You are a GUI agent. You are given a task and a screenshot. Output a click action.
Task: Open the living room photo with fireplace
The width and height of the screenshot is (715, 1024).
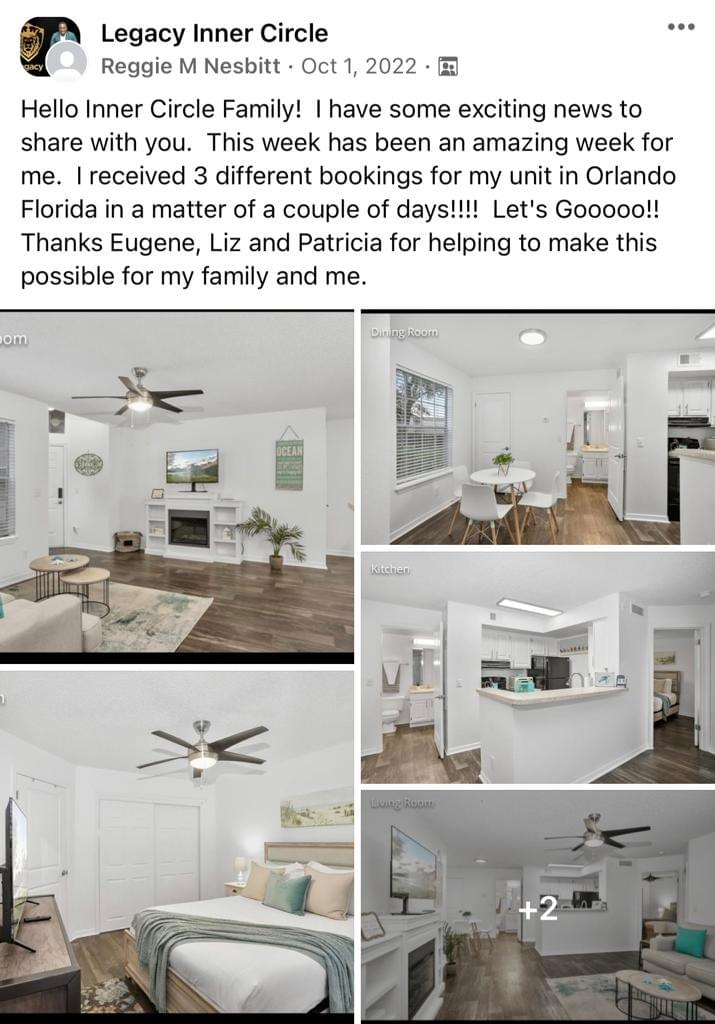point(176,485)
